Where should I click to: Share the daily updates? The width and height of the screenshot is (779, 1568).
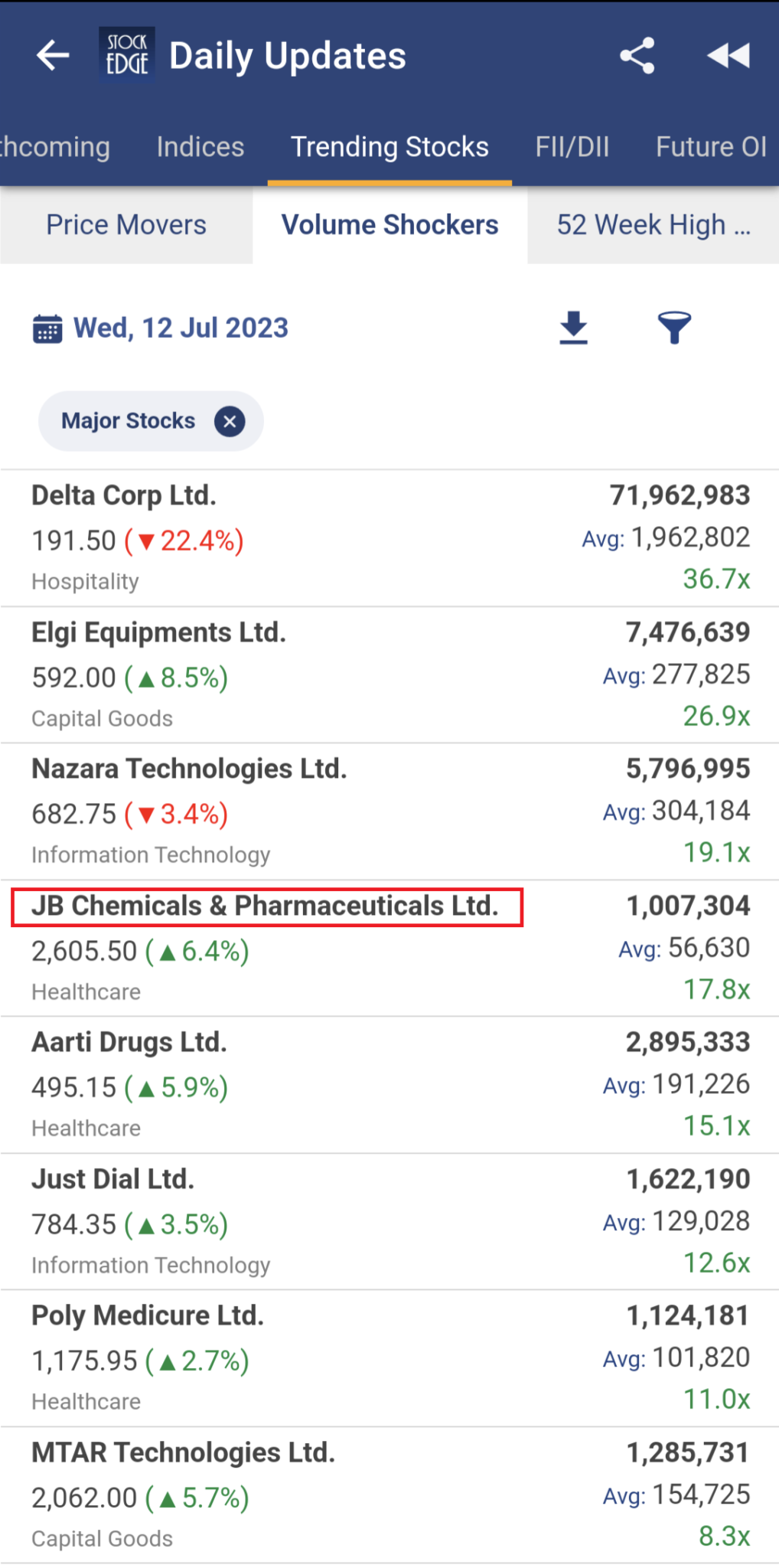coord(637,56)
